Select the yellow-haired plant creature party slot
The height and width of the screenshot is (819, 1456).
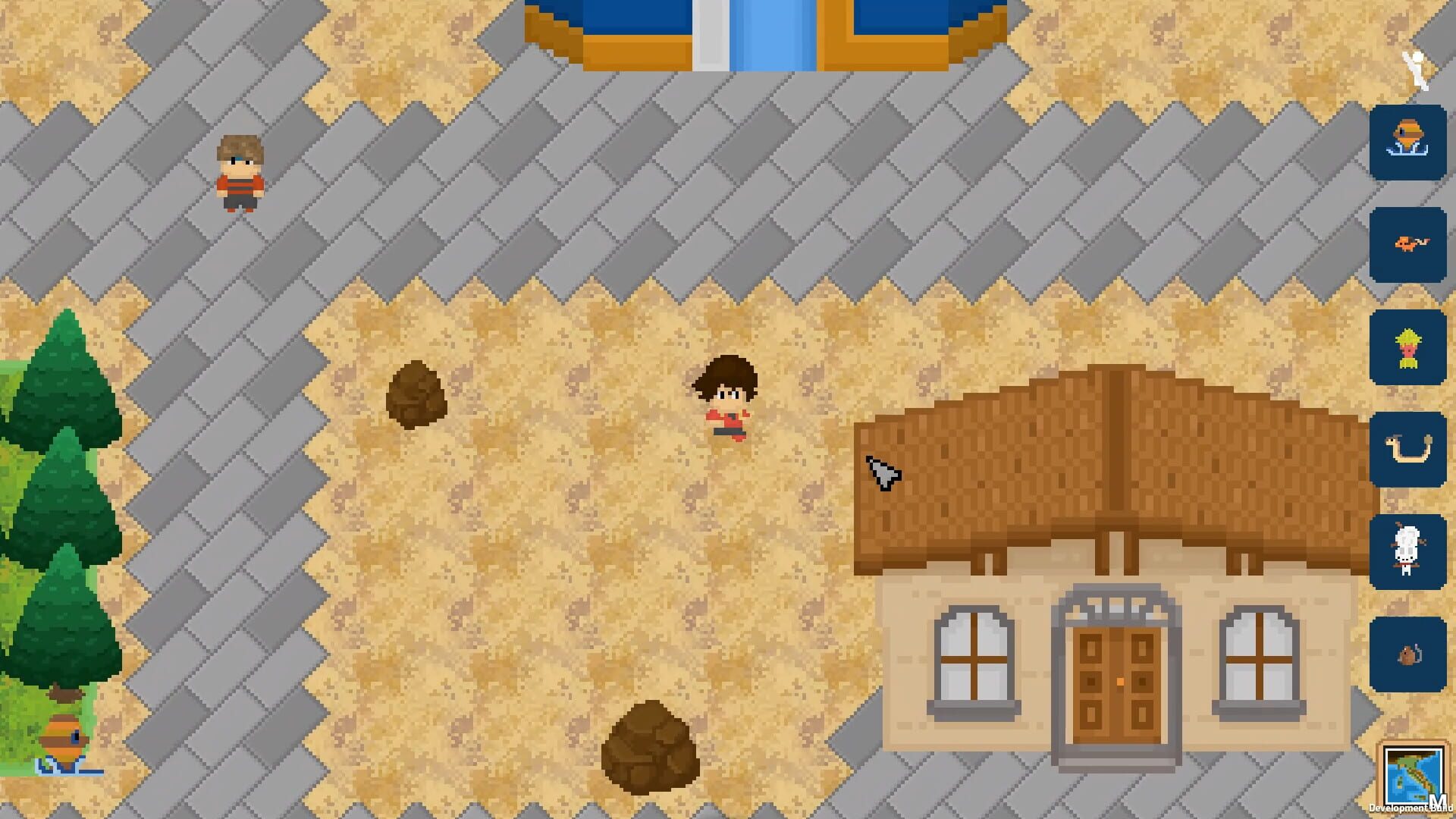1408,347
